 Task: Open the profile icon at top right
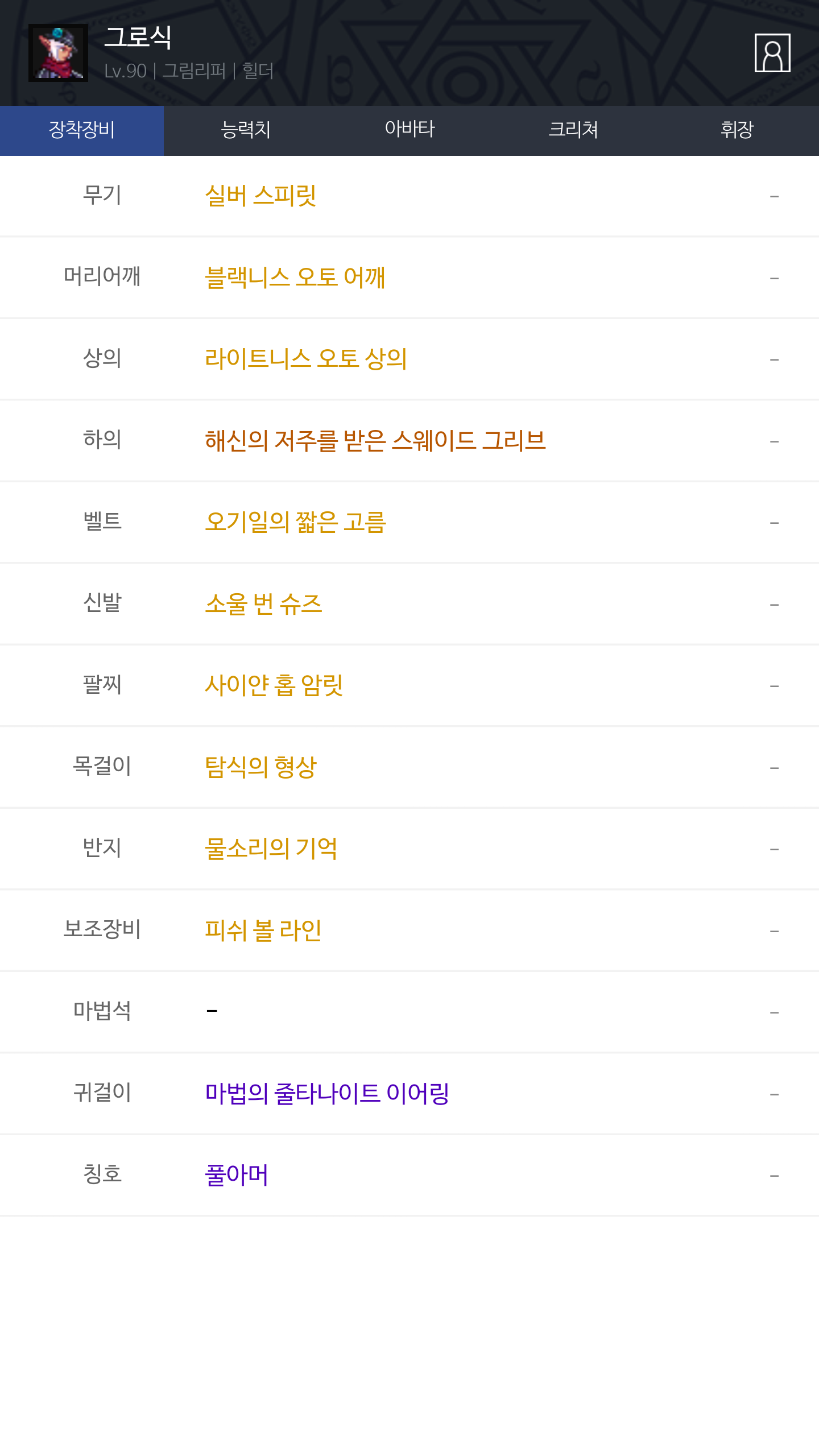pyautogui.click(x=772, y=53)
